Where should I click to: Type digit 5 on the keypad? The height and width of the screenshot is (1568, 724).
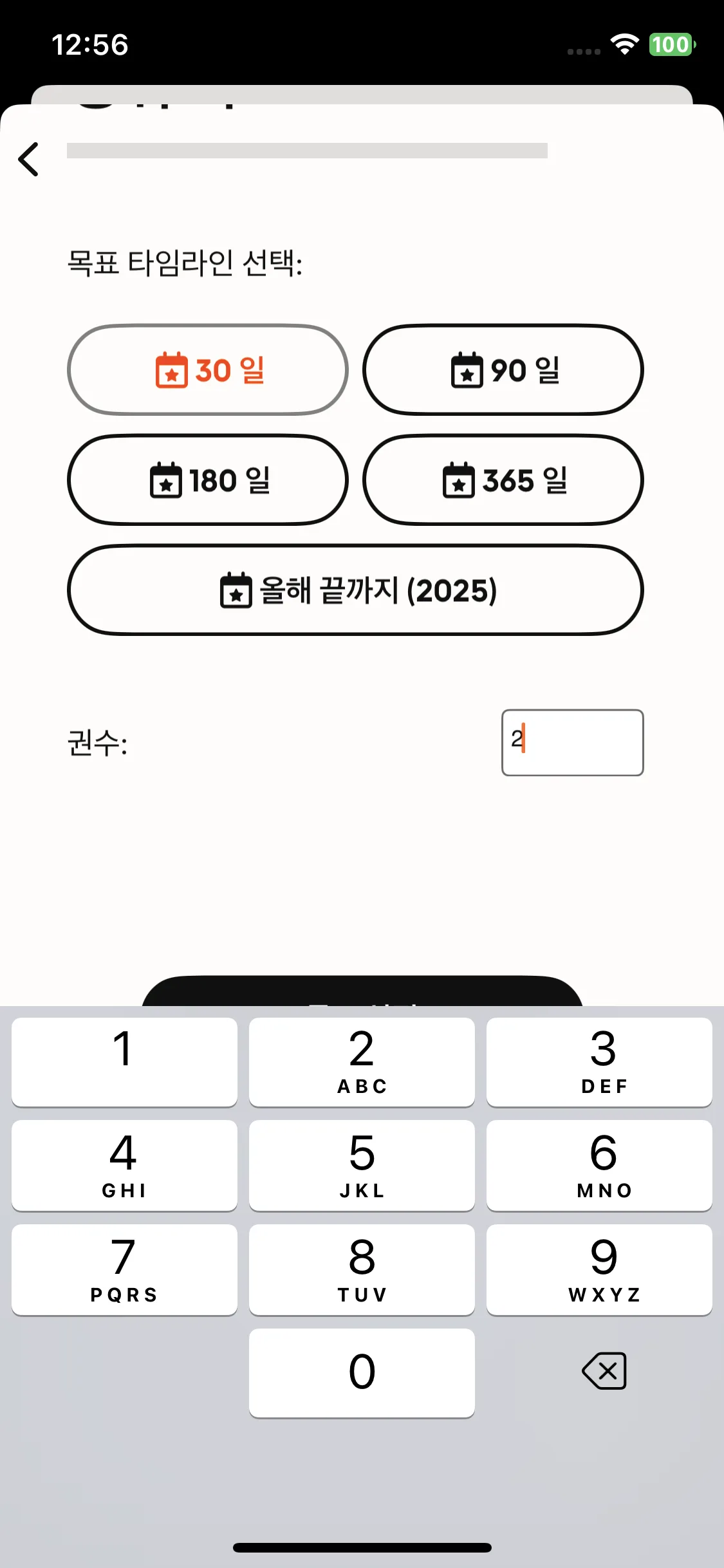tap(362, 1165)
